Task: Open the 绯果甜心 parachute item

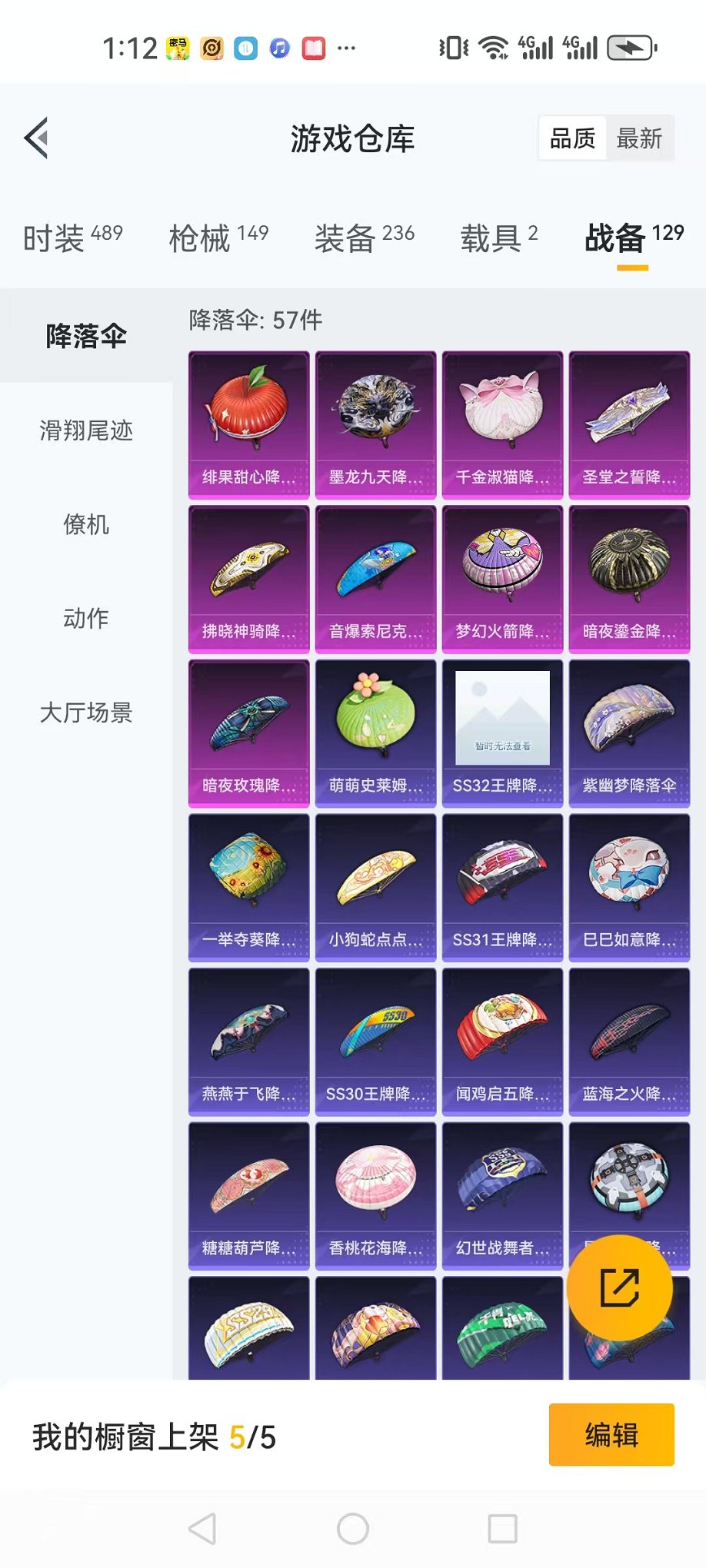Action: pyautogui.click(x=248, y=424)
